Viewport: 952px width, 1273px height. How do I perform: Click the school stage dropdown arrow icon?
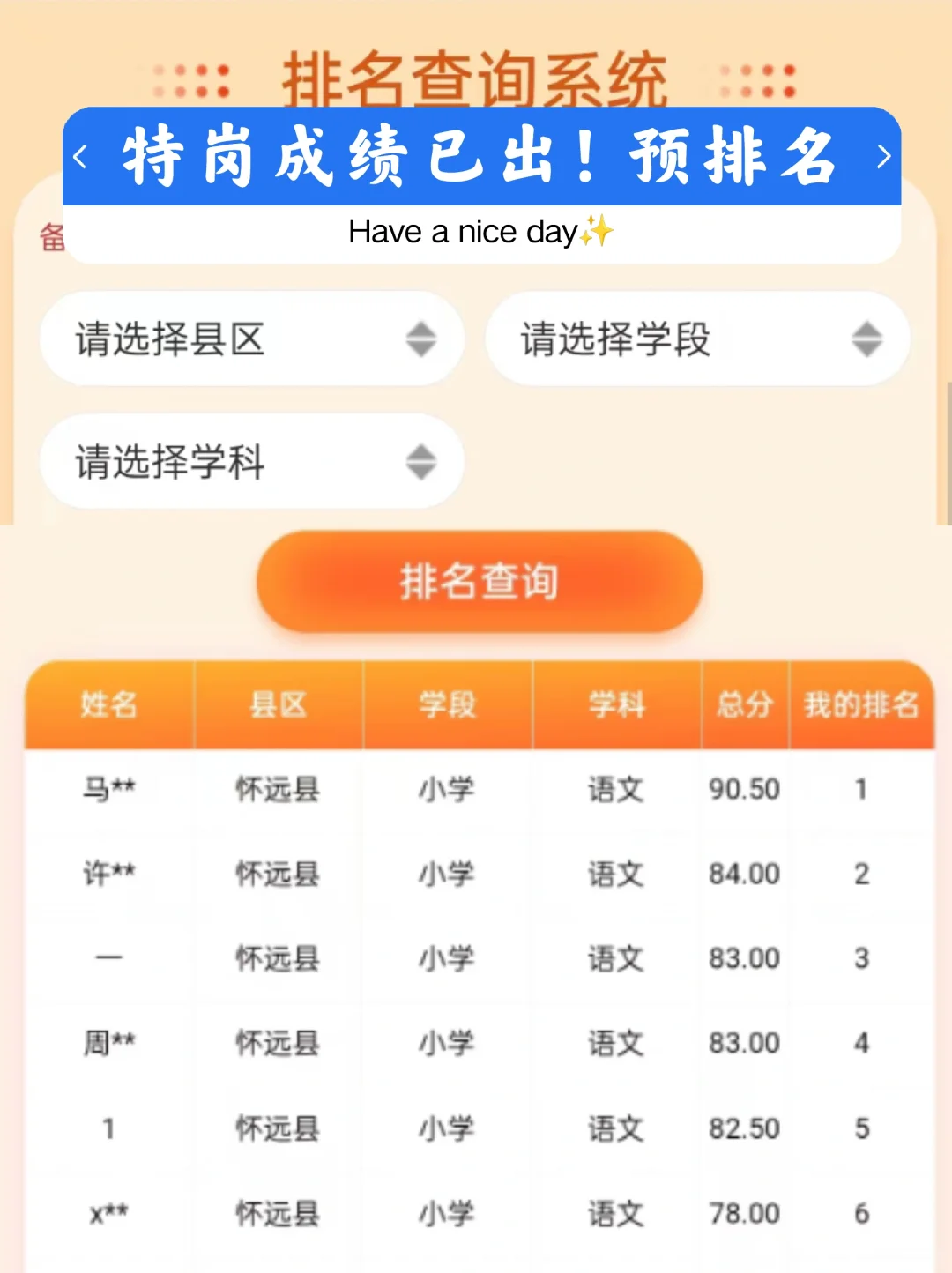(x=867, y=339)
